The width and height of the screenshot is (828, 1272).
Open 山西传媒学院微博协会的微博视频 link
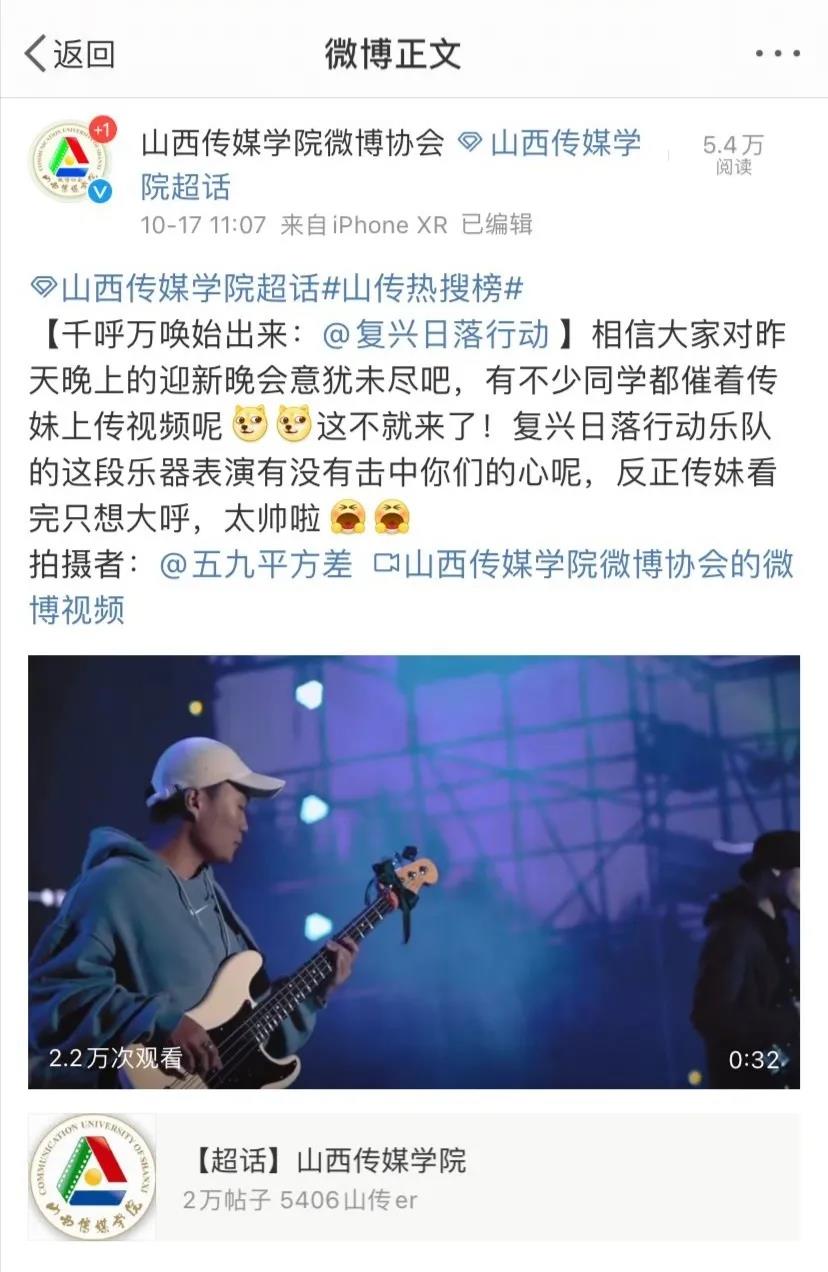pos(584,564)
